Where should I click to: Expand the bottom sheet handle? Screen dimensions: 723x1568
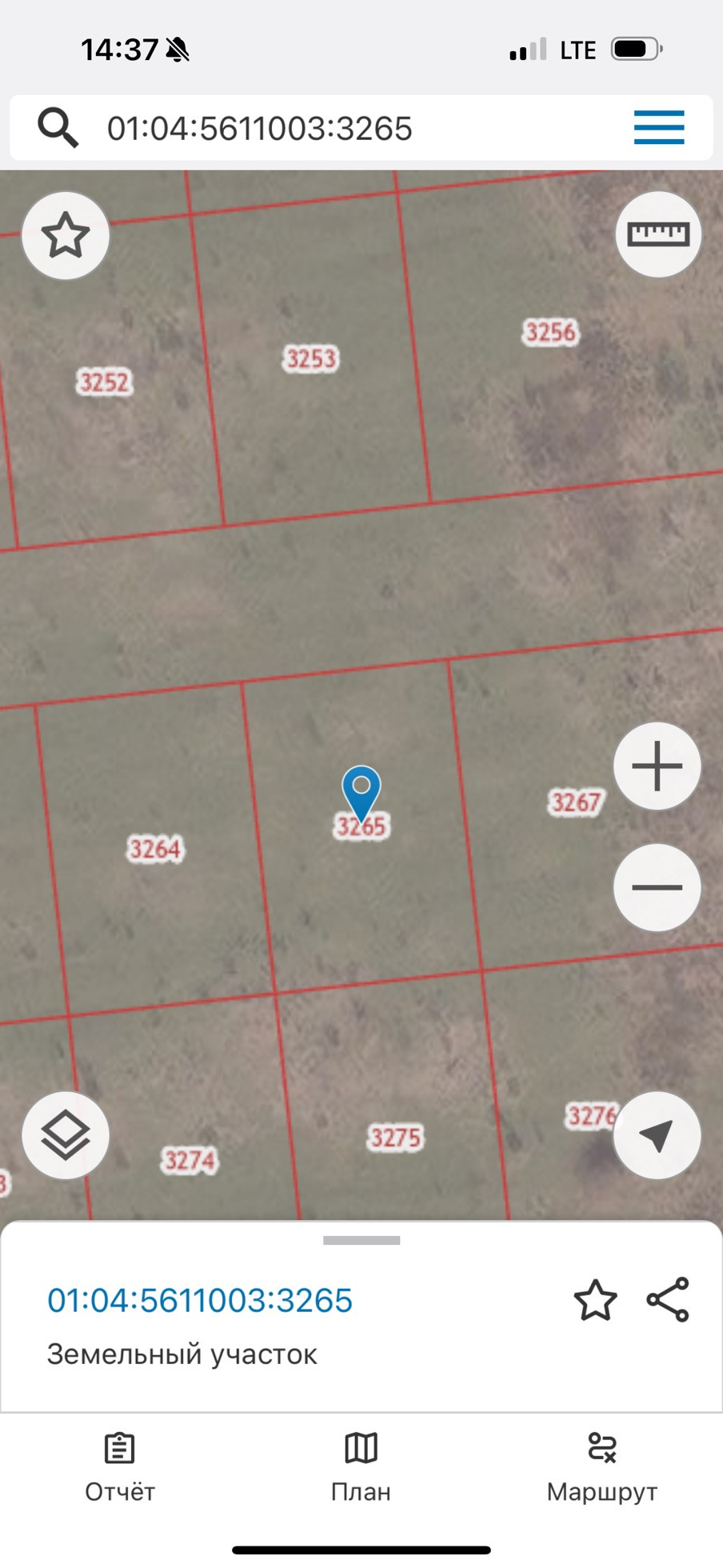361,1241
